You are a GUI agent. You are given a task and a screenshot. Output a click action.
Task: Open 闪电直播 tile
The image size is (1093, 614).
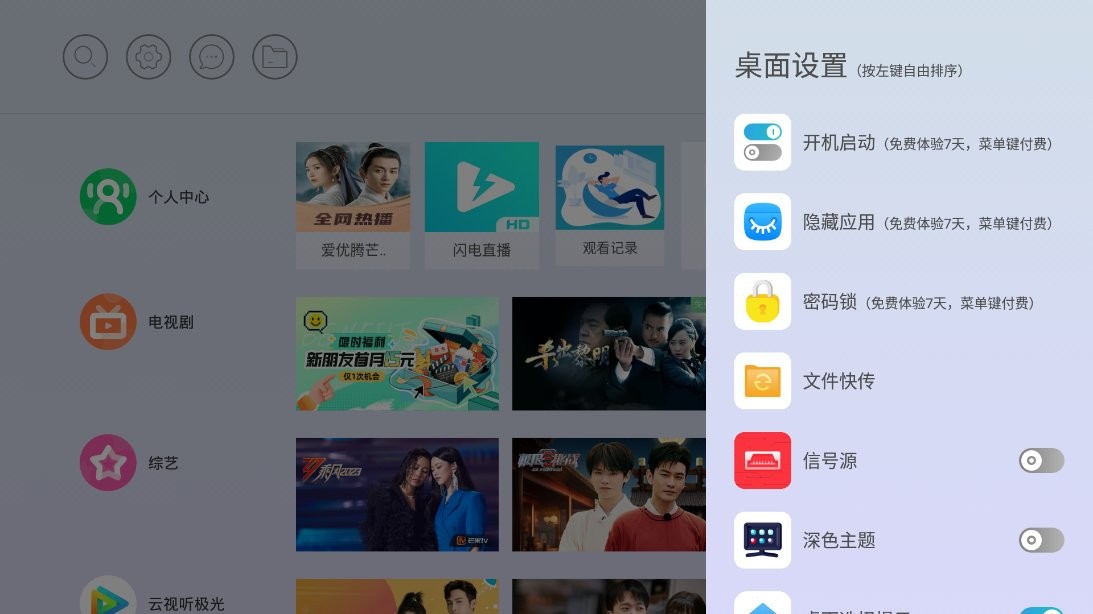click(482, 205)
